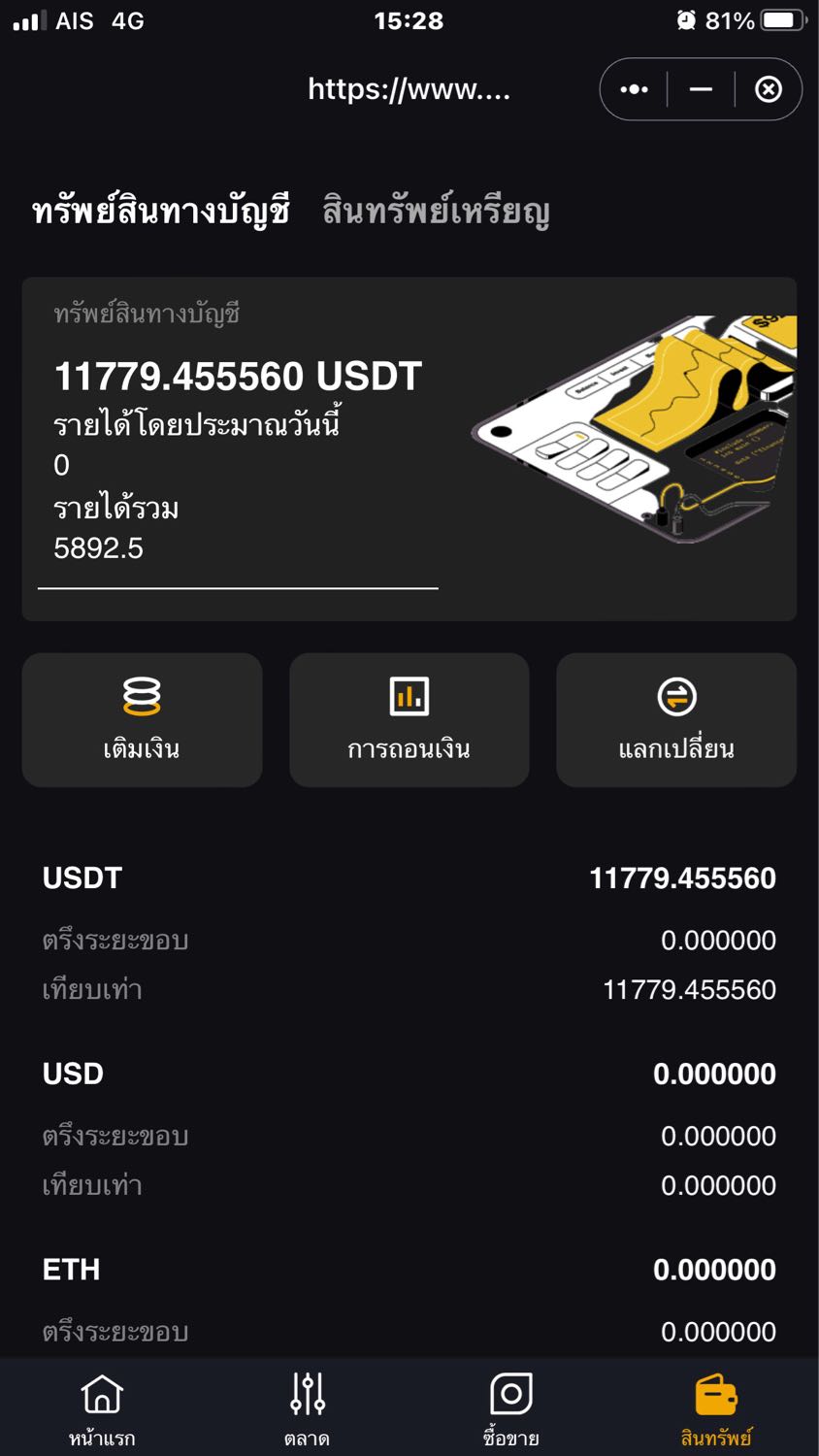
Task: Select the สินทรัพย์ assets tab
Action: pyautogui.click(x=716, y=1408)
